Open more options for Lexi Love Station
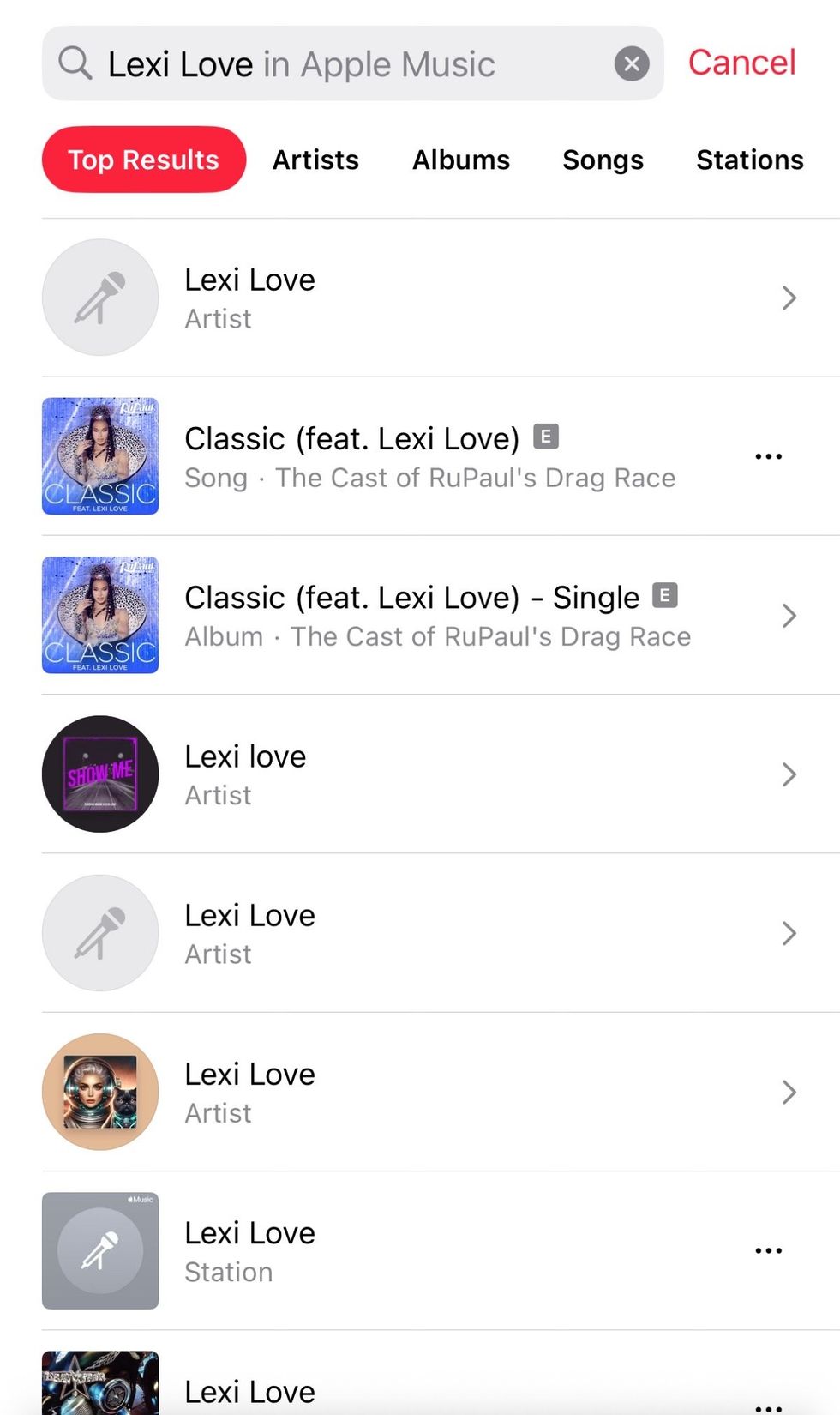The image size is (840, 1415). click(x=768, y=1250)
